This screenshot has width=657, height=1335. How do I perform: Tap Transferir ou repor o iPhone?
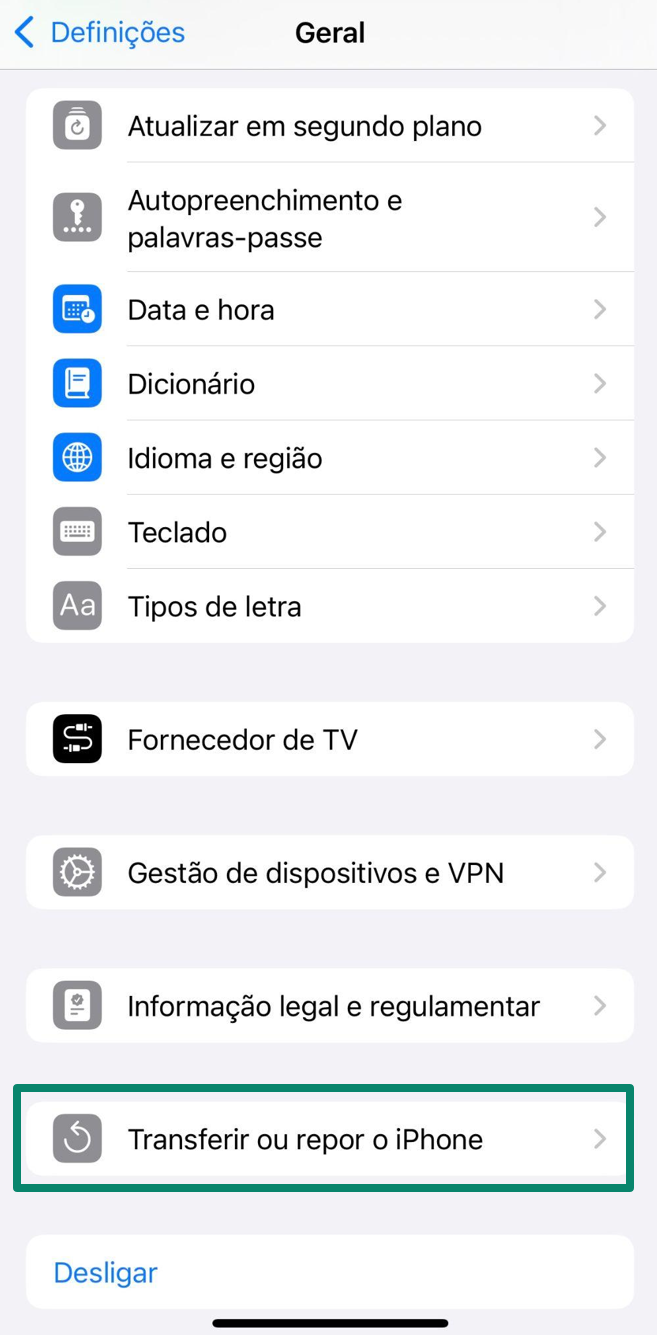click(330, 1139)
